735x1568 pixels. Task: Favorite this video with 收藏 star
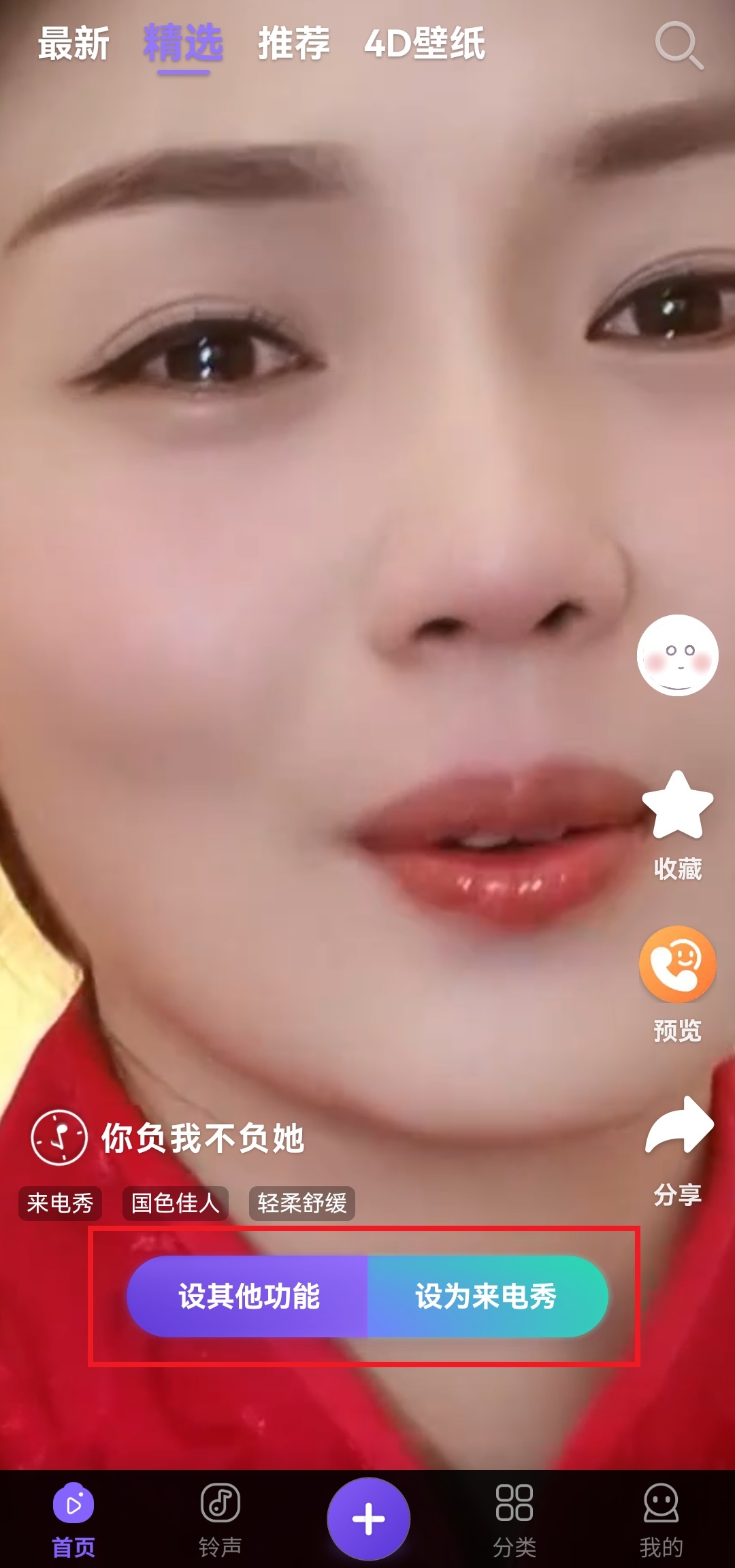pos(677,806)
